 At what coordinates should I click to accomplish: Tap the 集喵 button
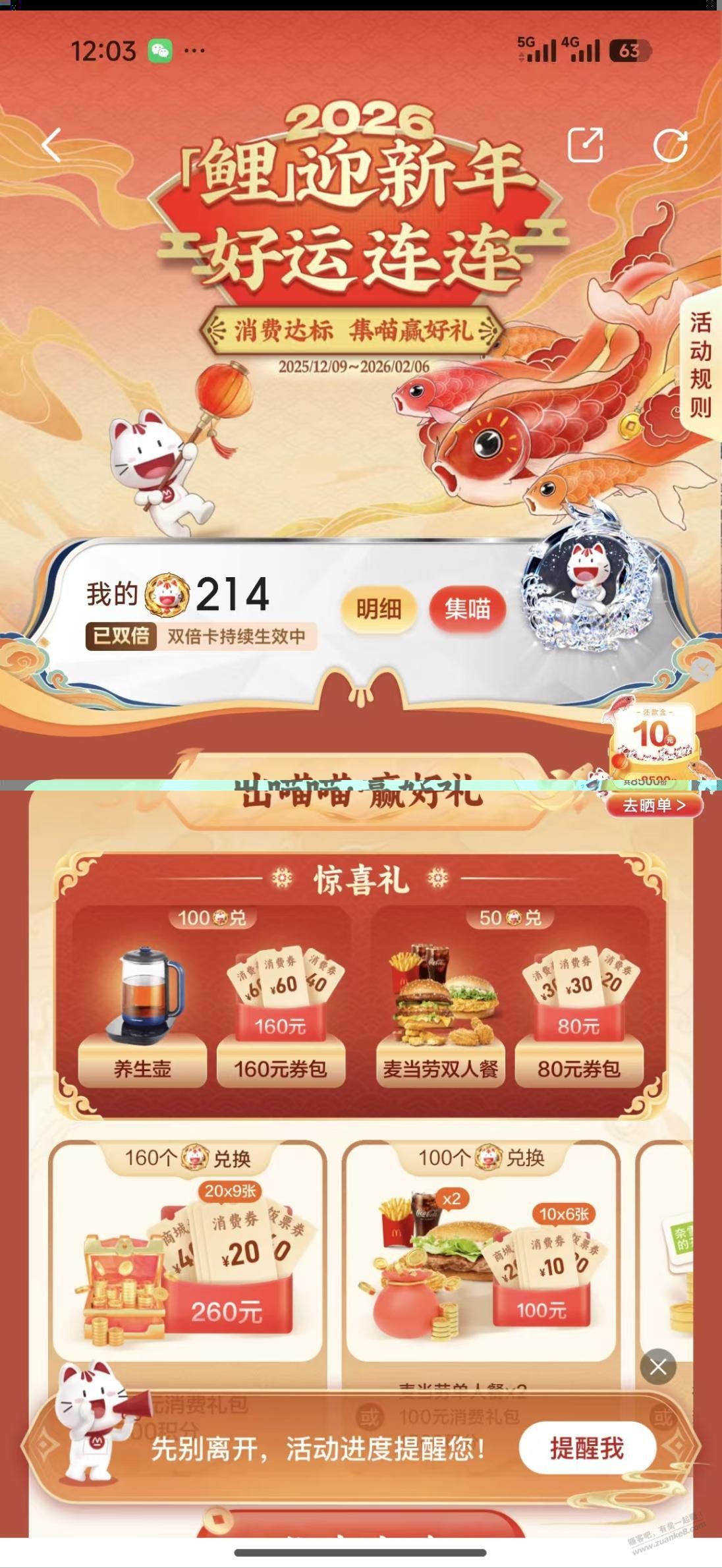[x=467, y=609]
